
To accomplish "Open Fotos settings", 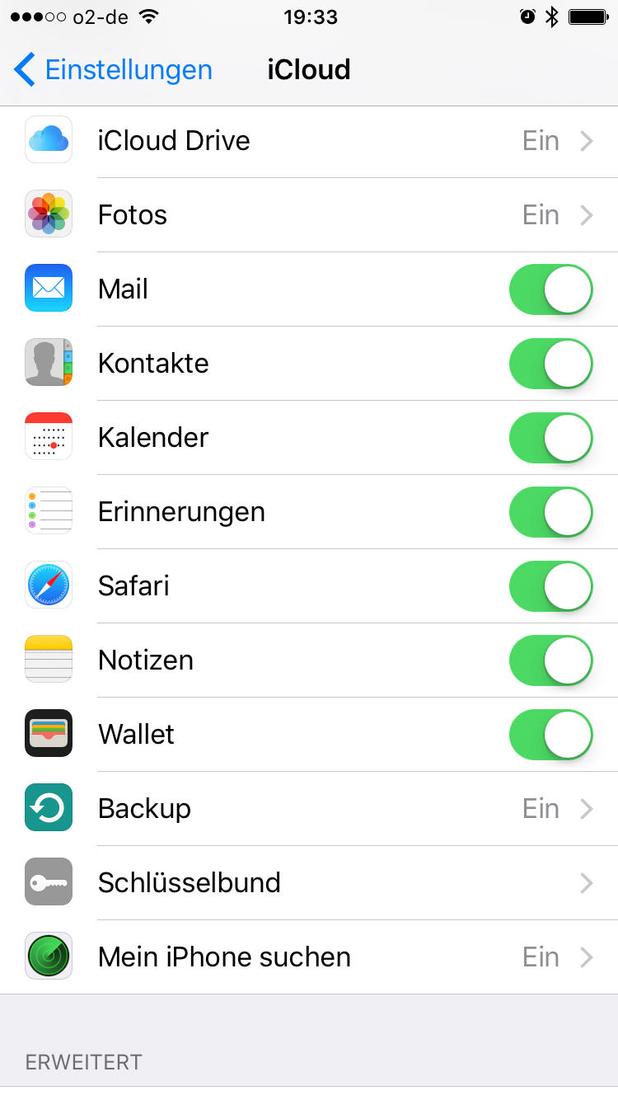I will [x=309, y=215].
